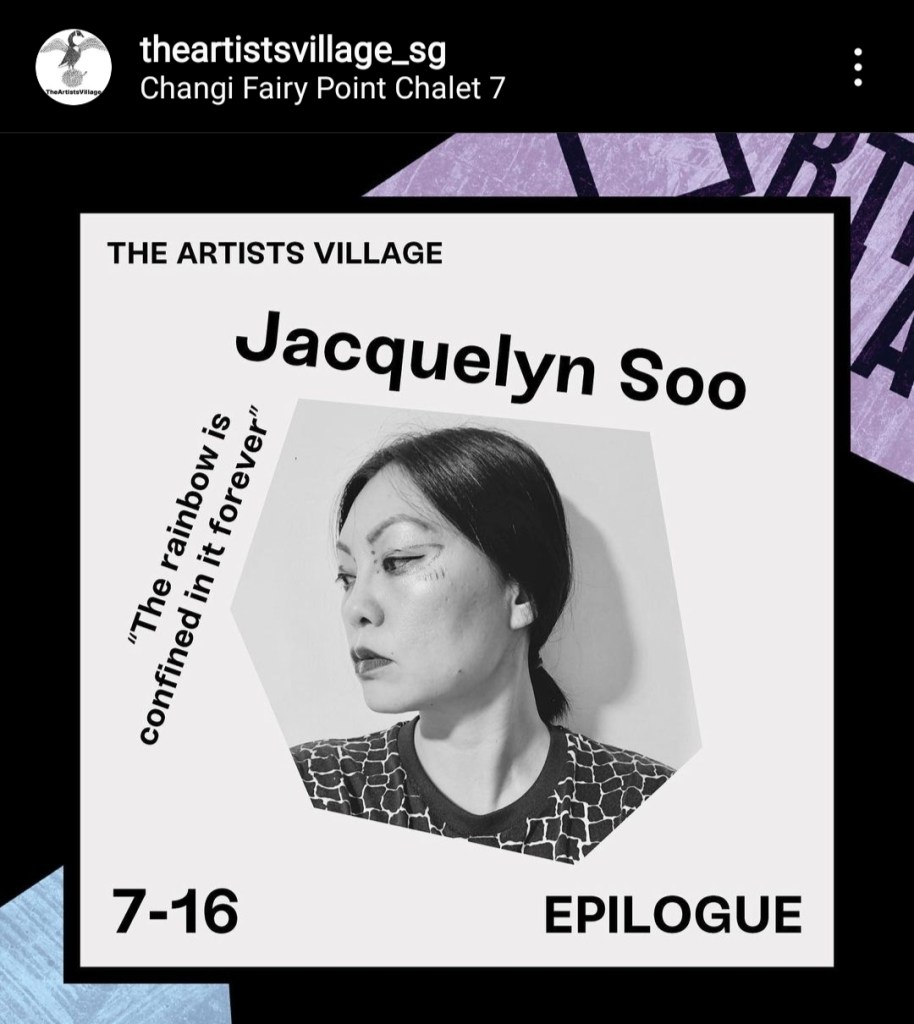Open the post's three-dot options menu
The height and width of the screenshot is (1024, 914).
click(x=857, y=66)
